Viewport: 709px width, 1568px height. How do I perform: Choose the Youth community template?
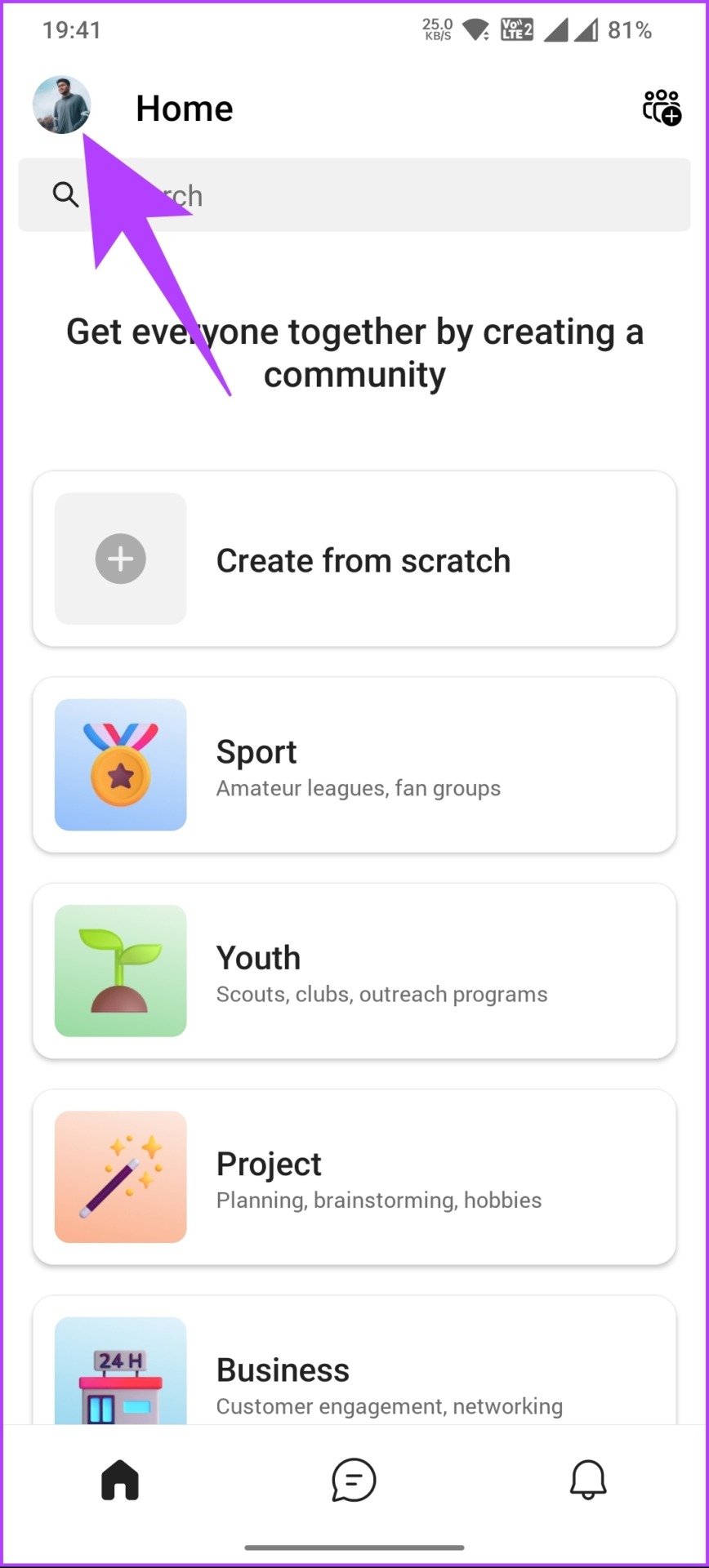354,971
